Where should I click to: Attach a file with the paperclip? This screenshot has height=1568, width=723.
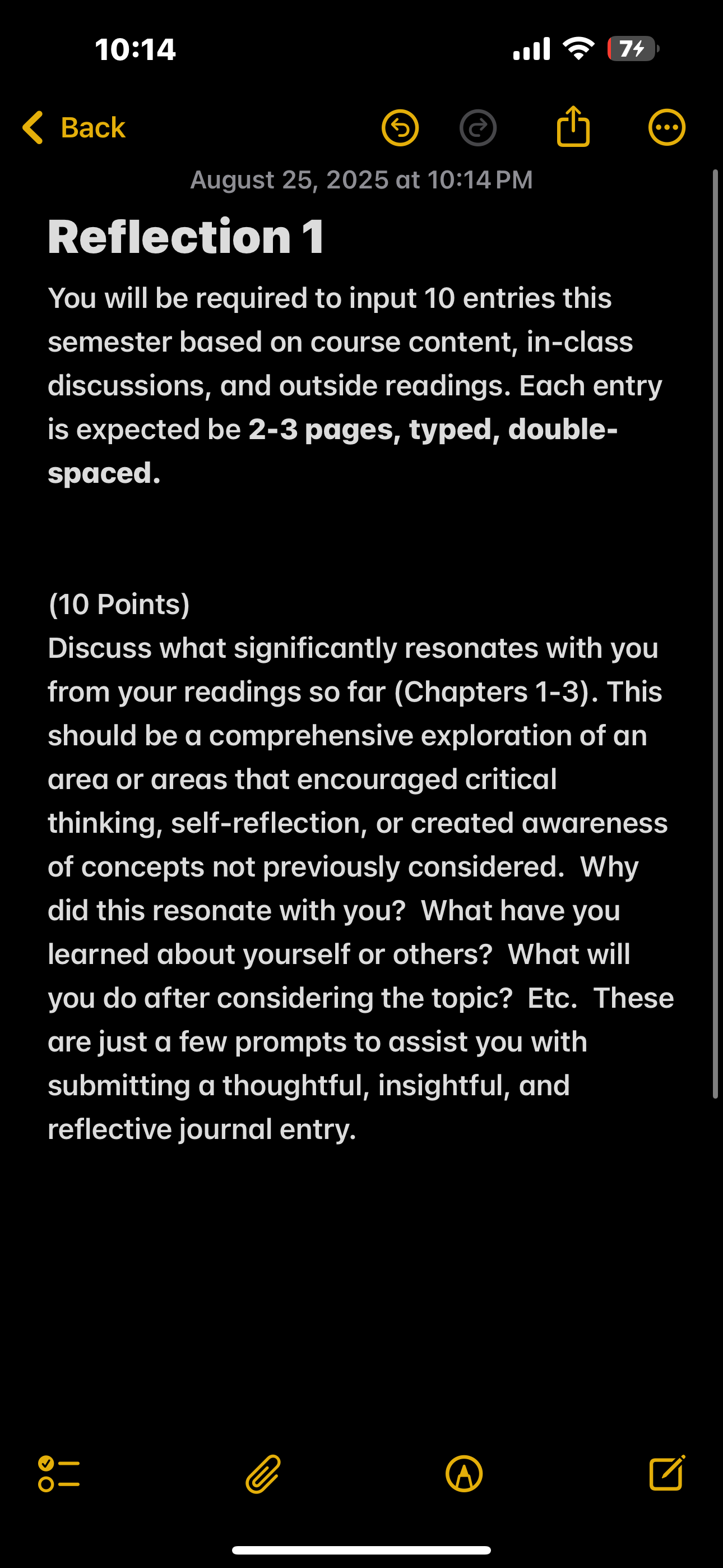(x=263, y=1474)
